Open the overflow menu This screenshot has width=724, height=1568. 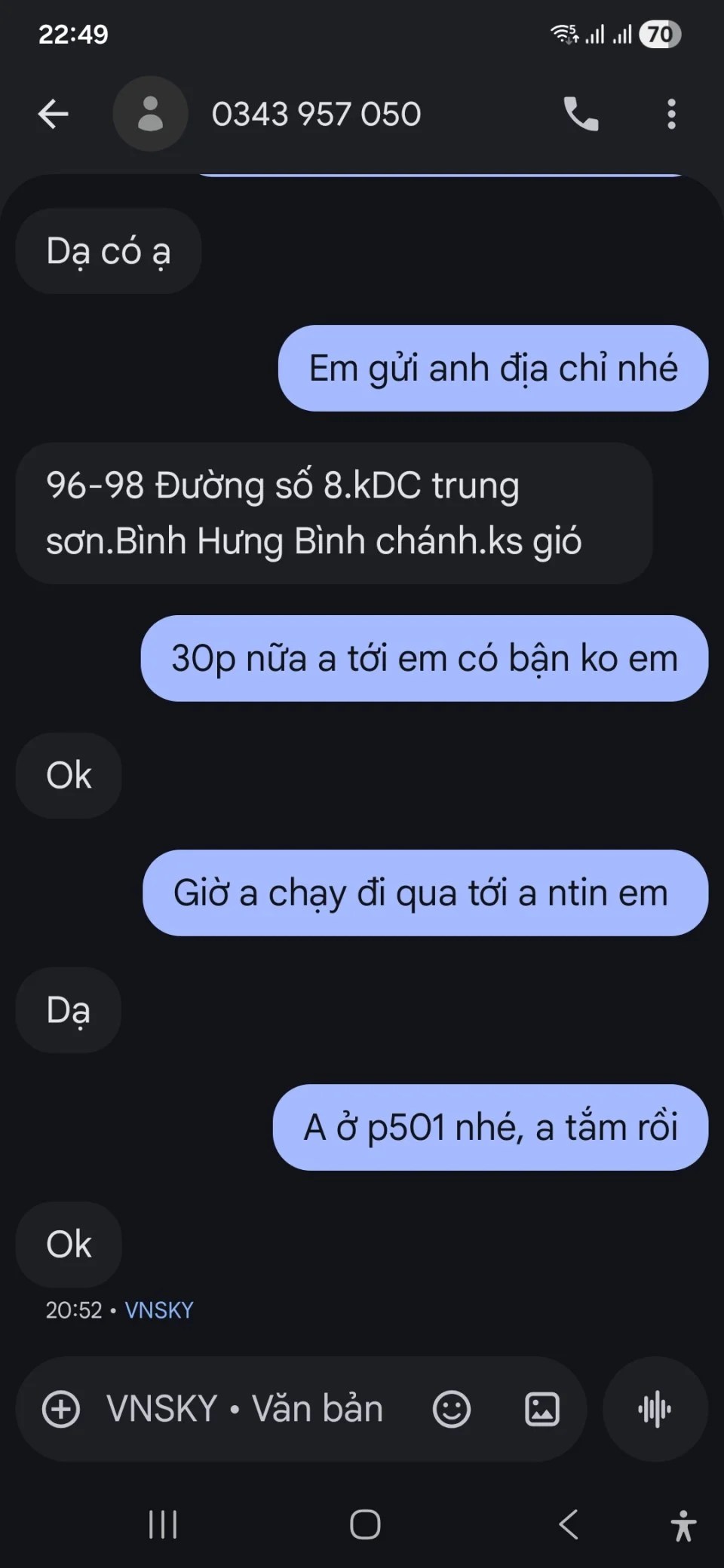[x=671, y=115]
